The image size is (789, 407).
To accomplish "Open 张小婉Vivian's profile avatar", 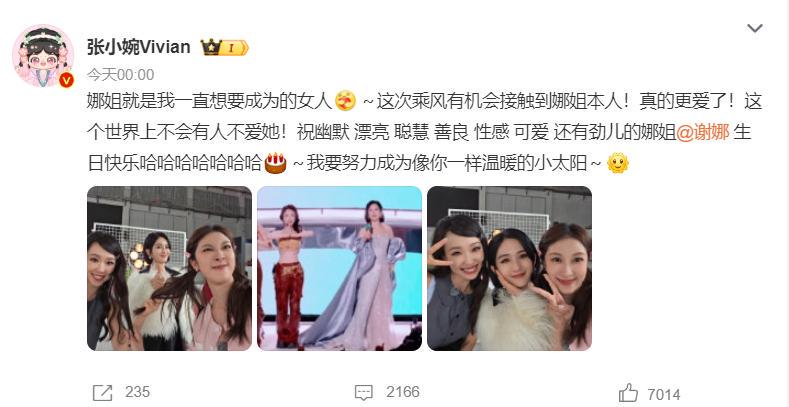I will pos(42,56).
